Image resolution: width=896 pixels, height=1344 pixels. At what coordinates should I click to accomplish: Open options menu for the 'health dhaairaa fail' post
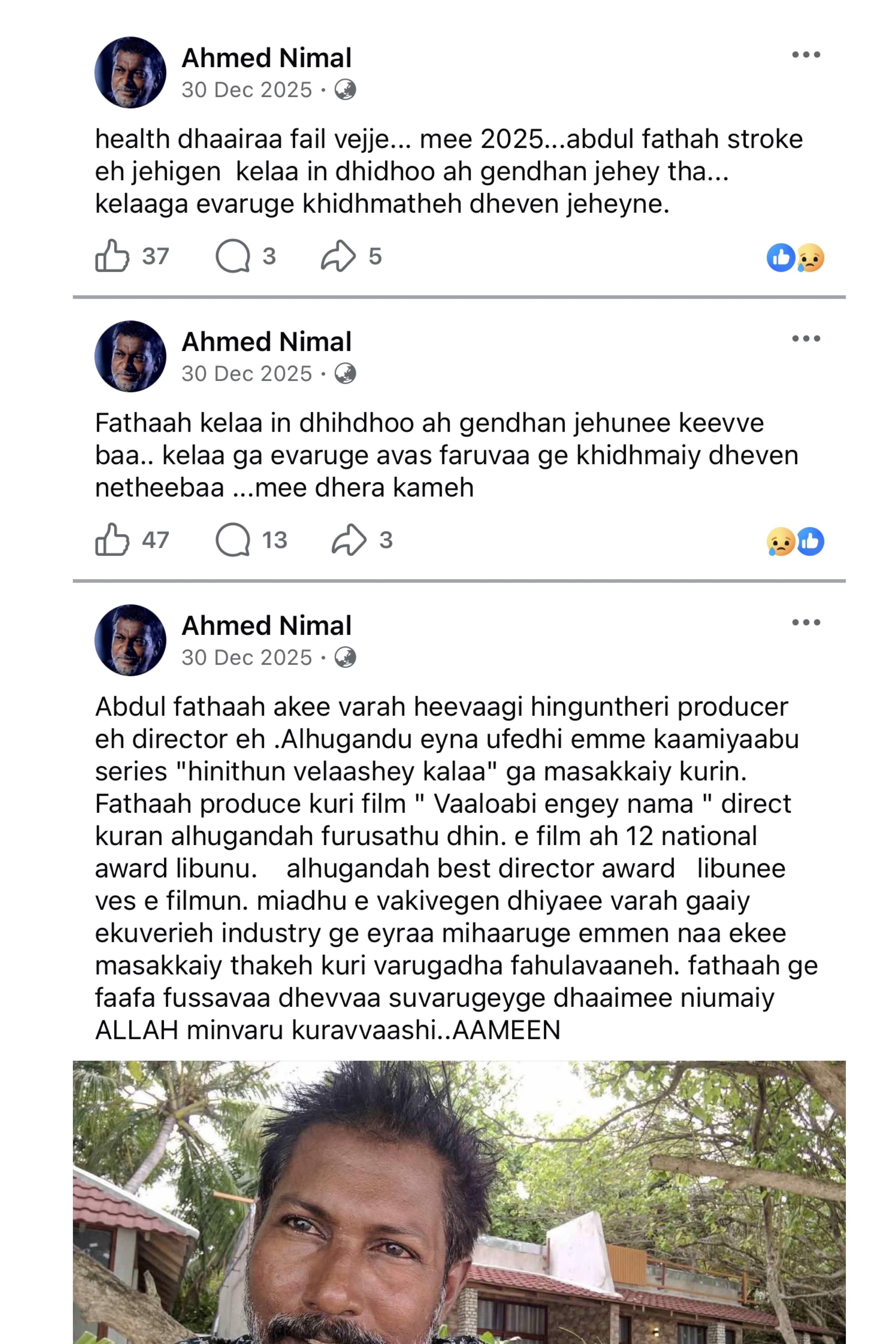[x=806, y=55]
